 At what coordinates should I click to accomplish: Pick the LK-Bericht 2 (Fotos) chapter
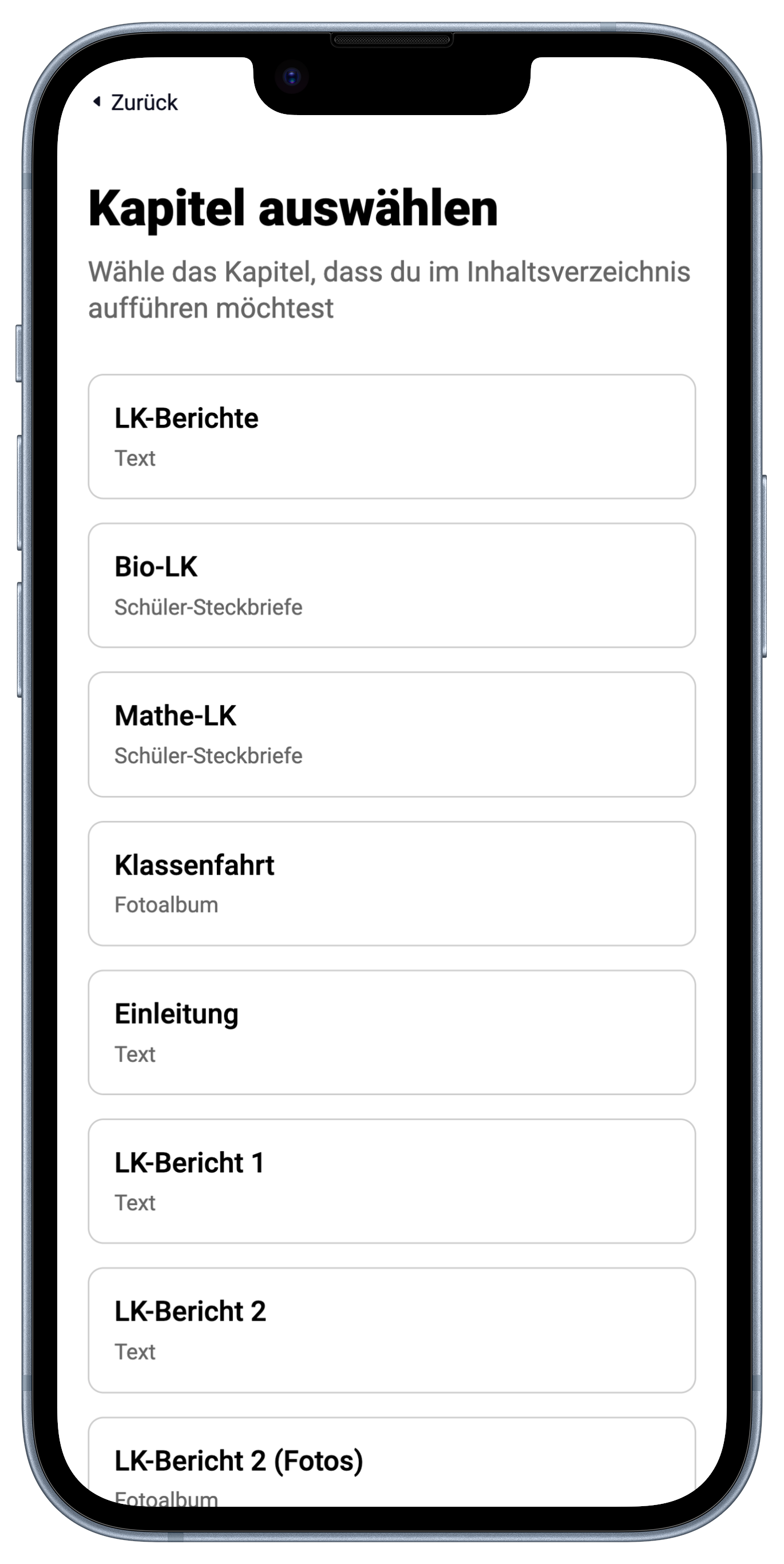coord(391,1462)
